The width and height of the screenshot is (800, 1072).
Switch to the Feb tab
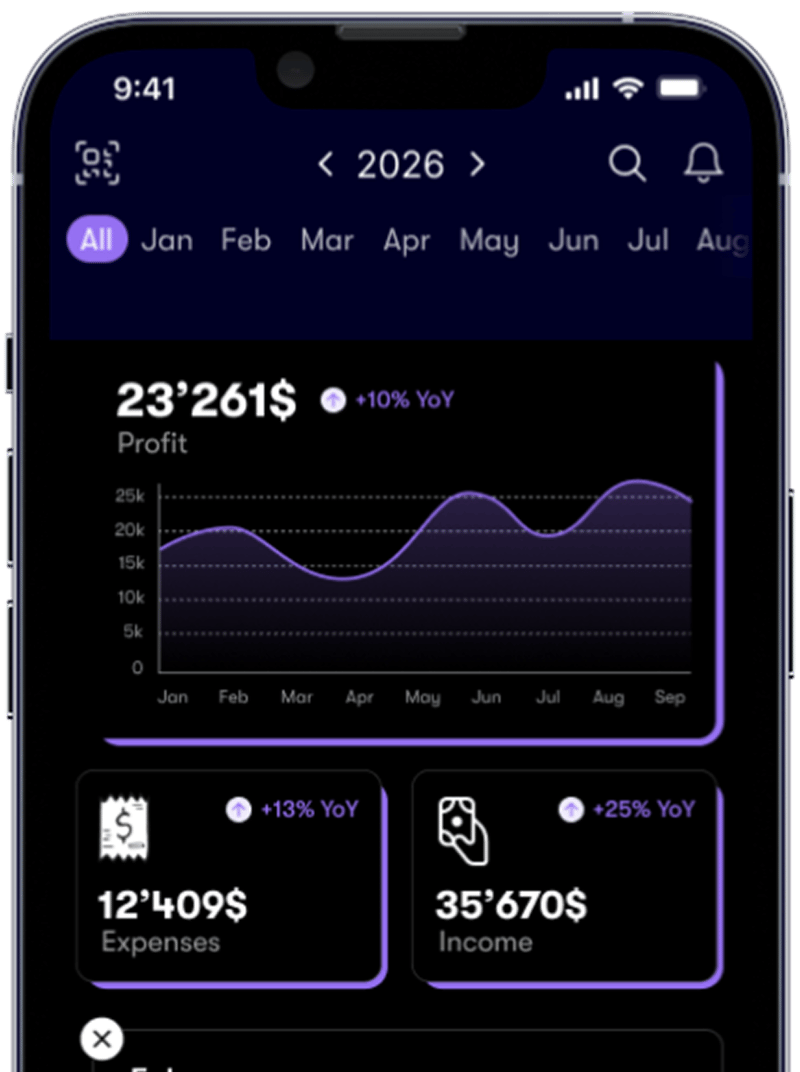[246, 241]
